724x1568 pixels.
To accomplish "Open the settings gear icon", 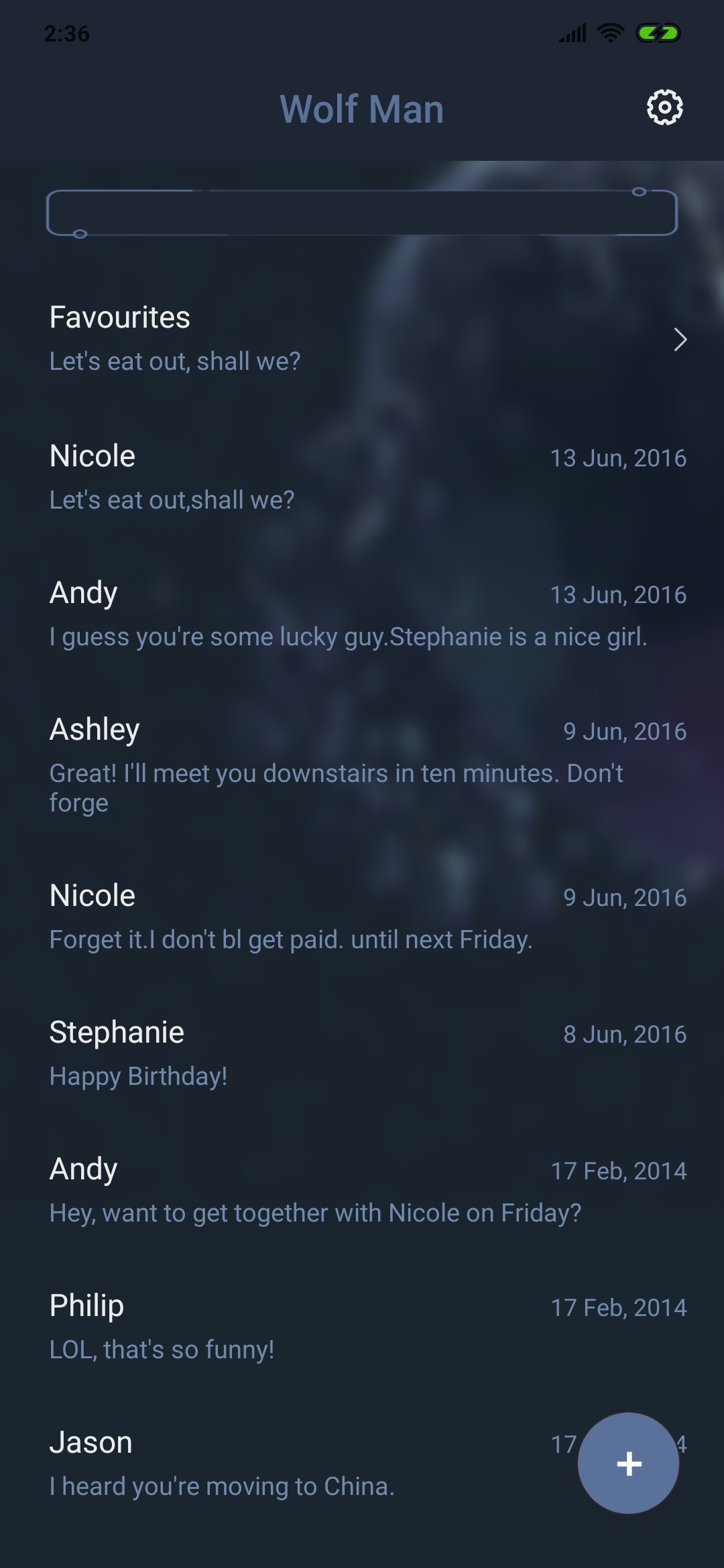I will [x=664, y=107].
